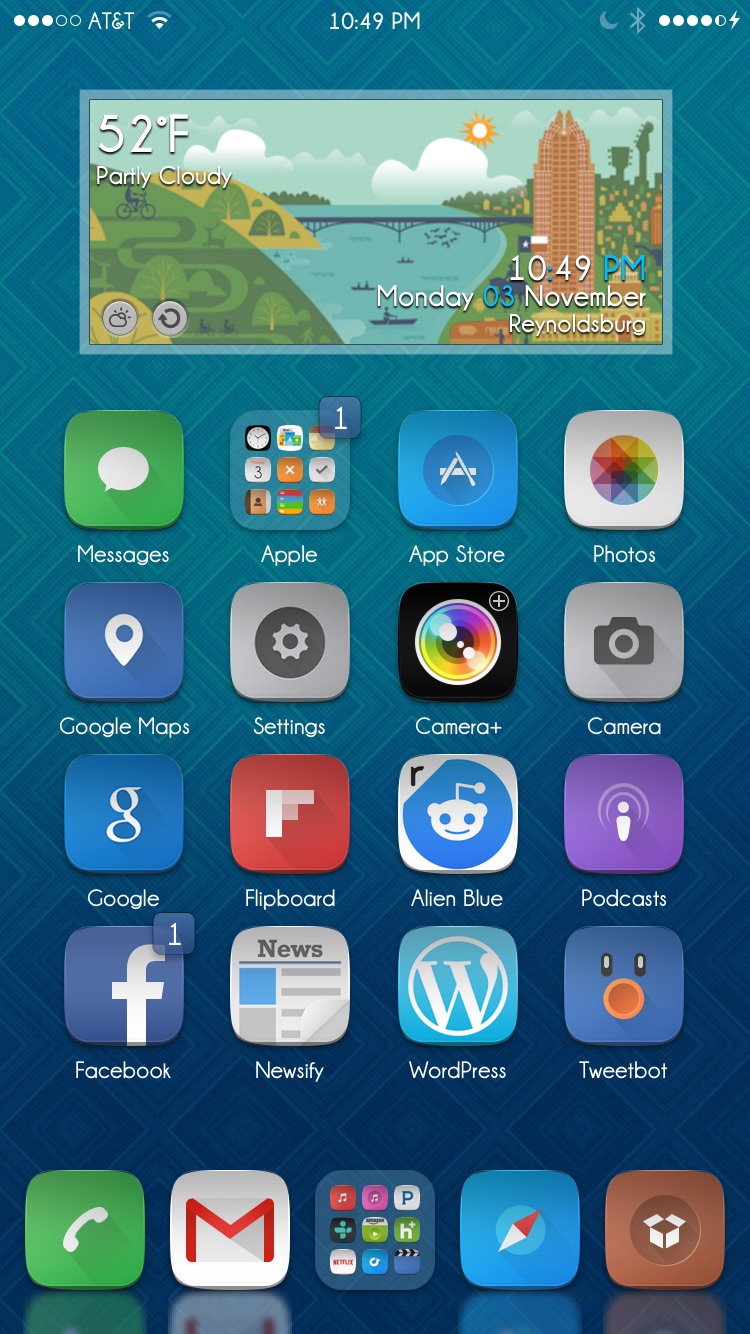Open the Apple folder

click(x=290, y=469)
